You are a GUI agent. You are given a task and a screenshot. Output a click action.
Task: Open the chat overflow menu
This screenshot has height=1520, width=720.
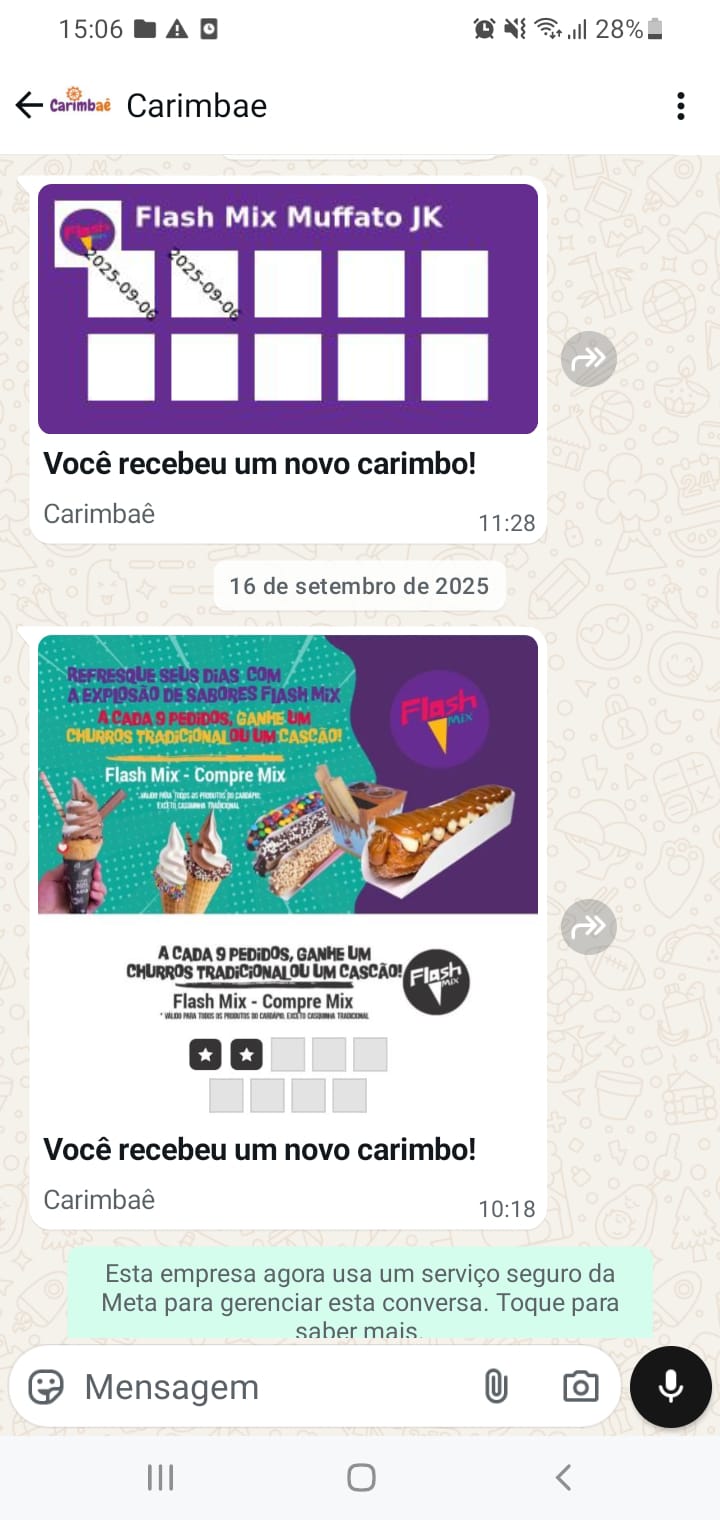tap(680, 106)
